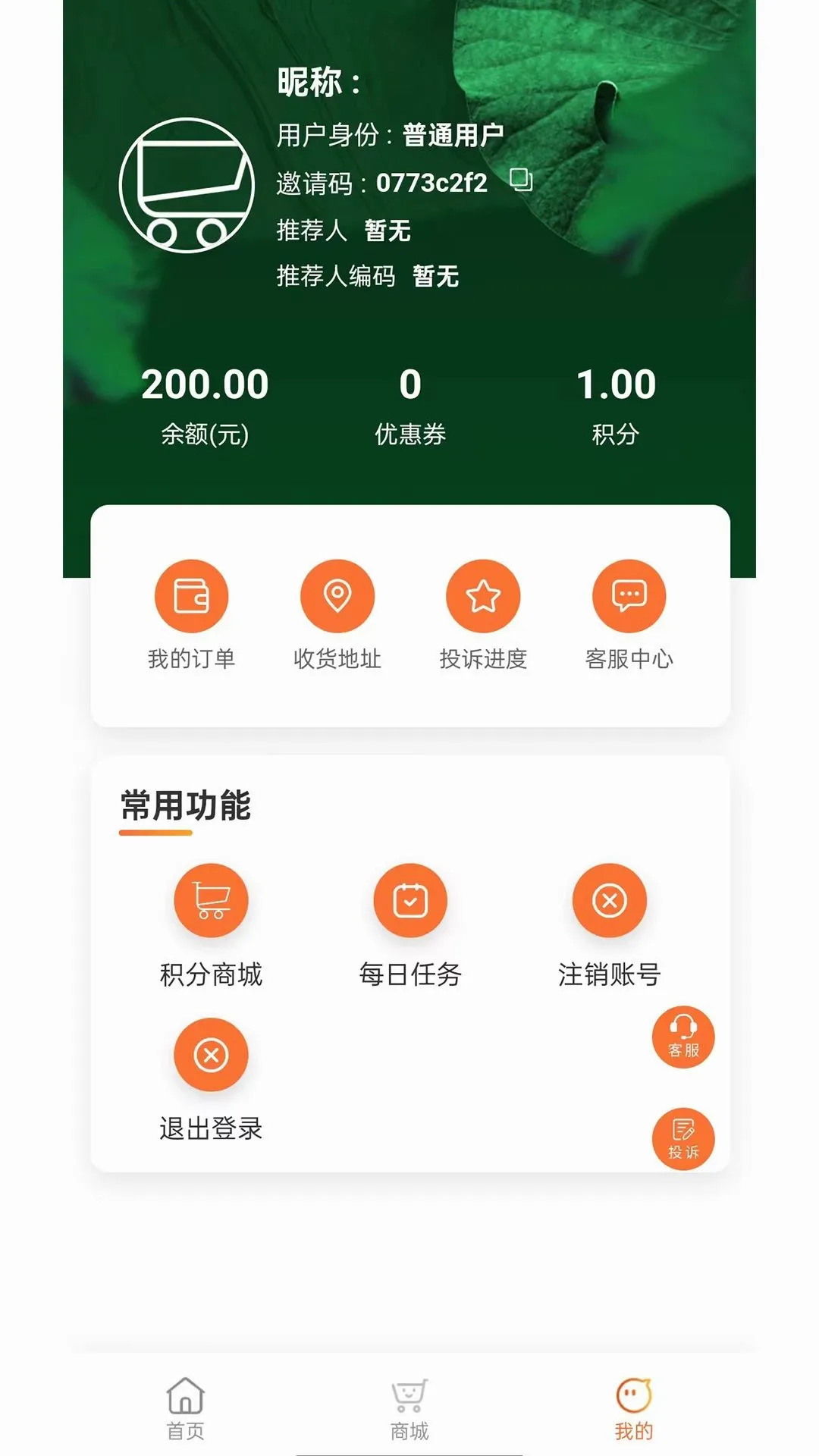Tap the floating 投诉 complaint button
Image resolution: width=819 pixels, height=1456 pixels.
(683, 1139)
